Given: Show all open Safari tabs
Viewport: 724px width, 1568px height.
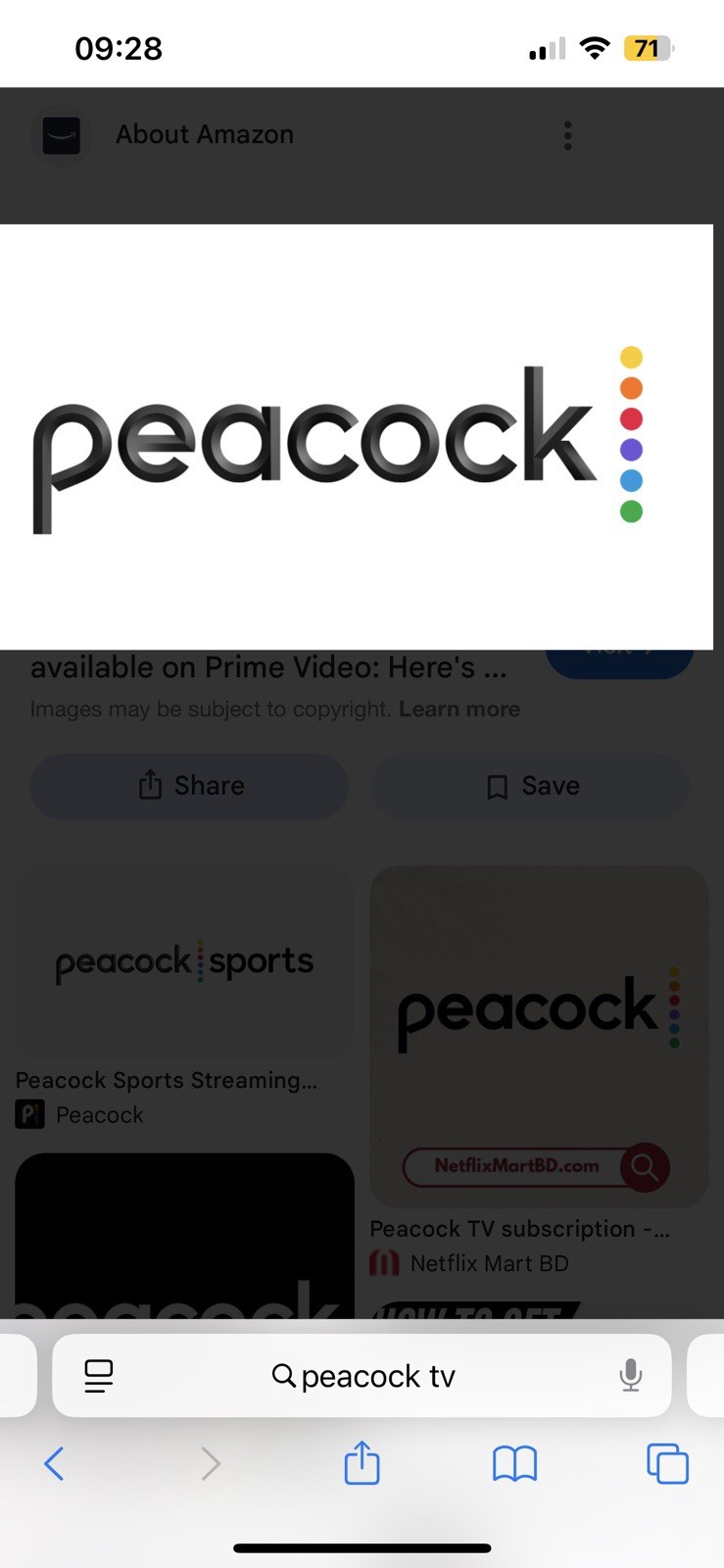Looking at the screenshot, I should pyautogui.click(x=667, y=1464).
